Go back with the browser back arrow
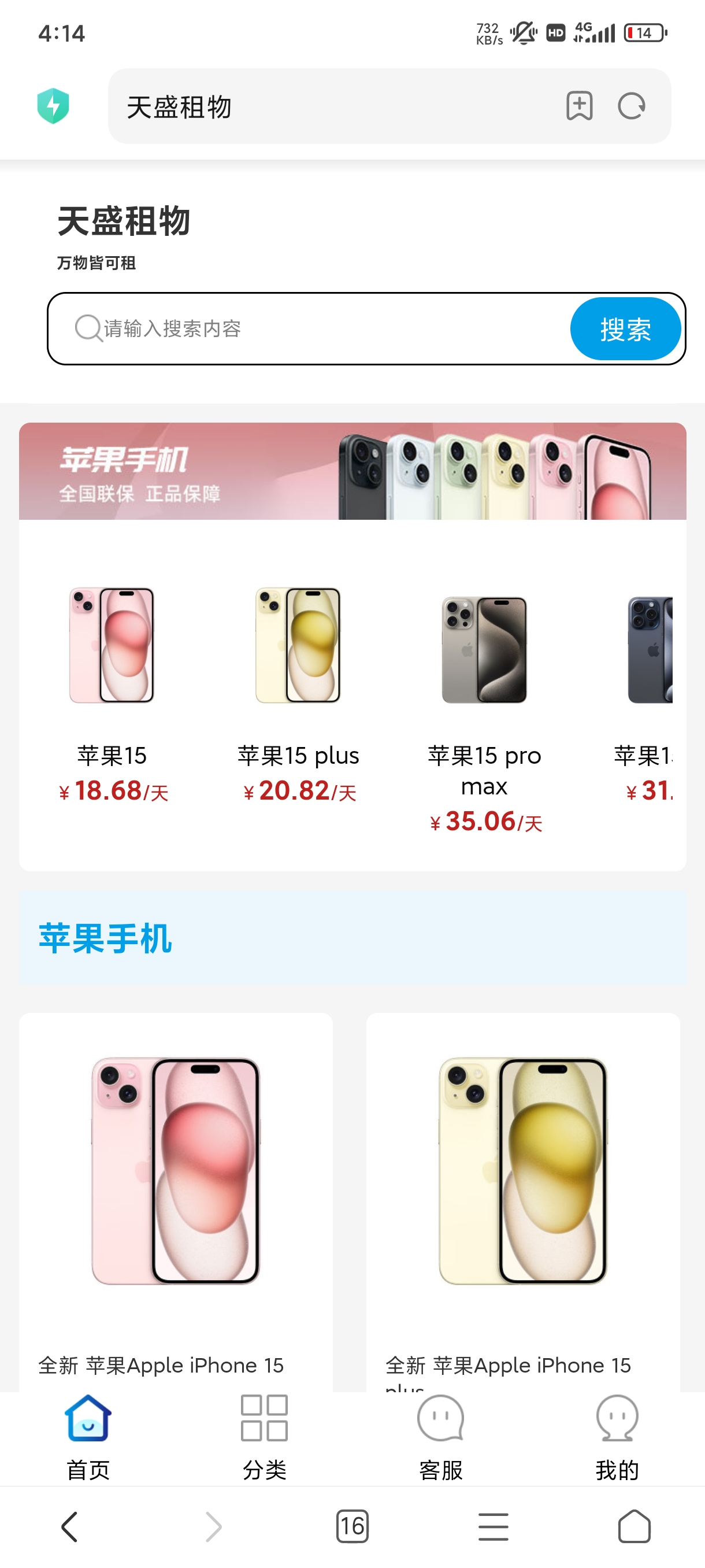The image size is (705, 1568). 70,1526
